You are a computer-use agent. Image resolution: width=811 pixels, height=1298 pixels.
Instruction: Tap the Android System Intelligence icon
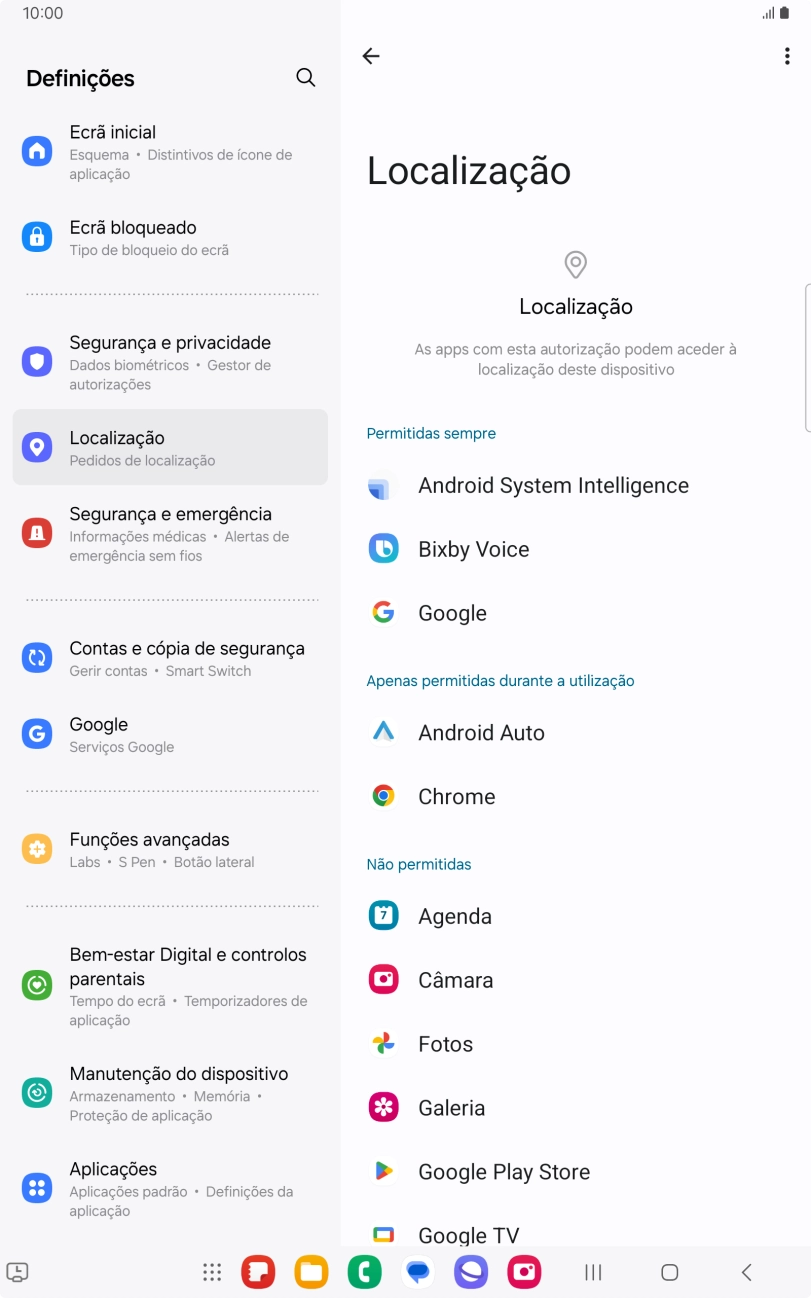pyautogui.click(x=384, y=484)
